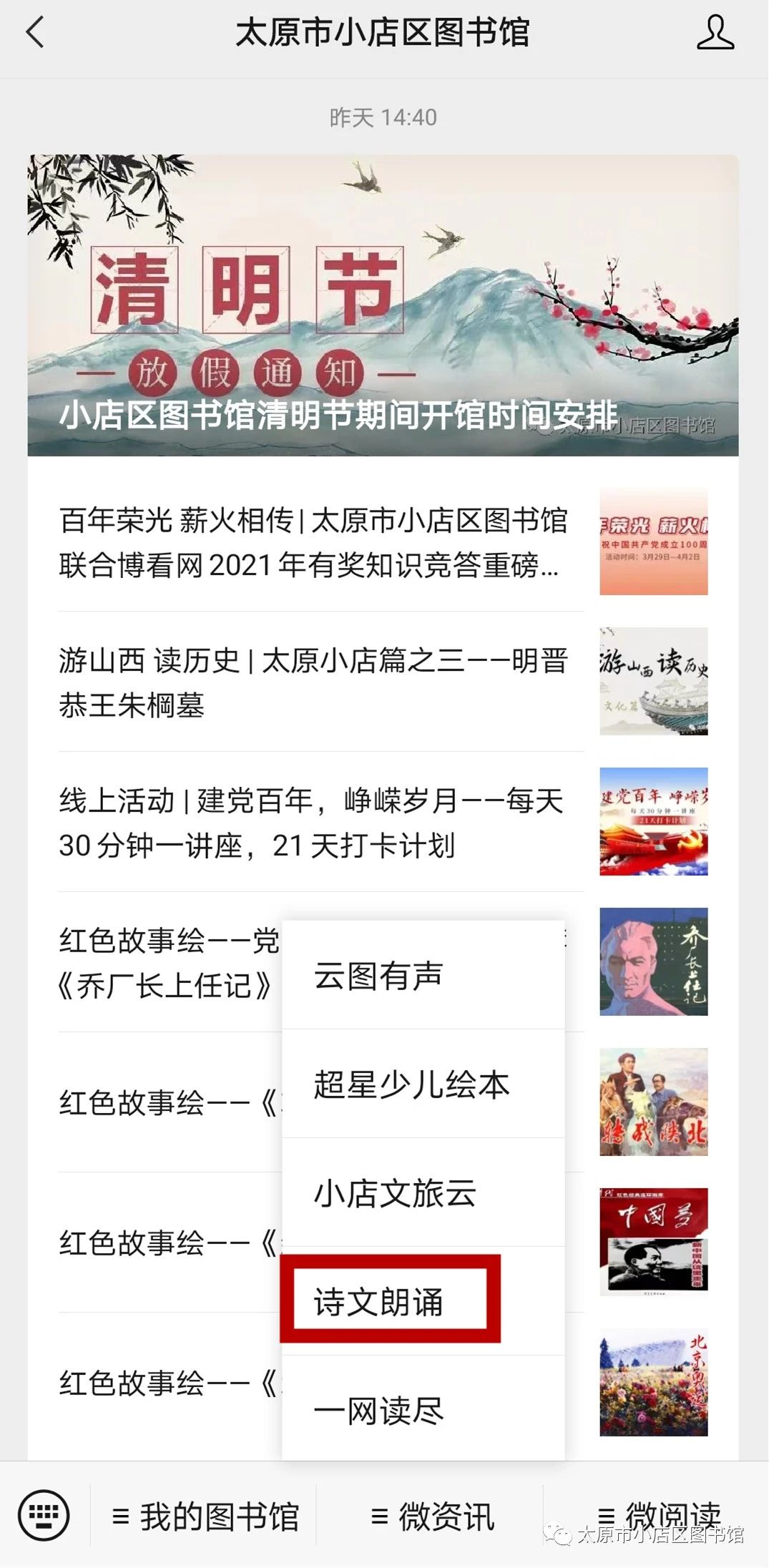Open the 北京 flower-cover story thumbnail
This screenshot has height=1568, width=769.
coord(653,1383)
